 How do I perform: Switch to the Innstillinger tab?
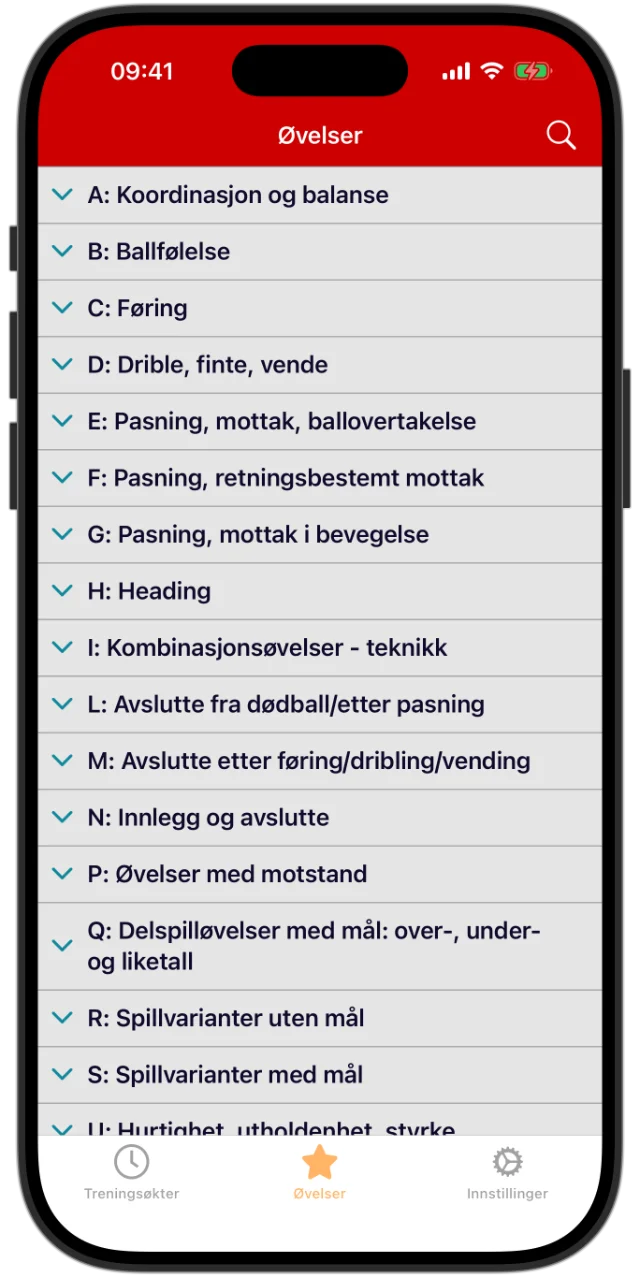pos(507,1174)
